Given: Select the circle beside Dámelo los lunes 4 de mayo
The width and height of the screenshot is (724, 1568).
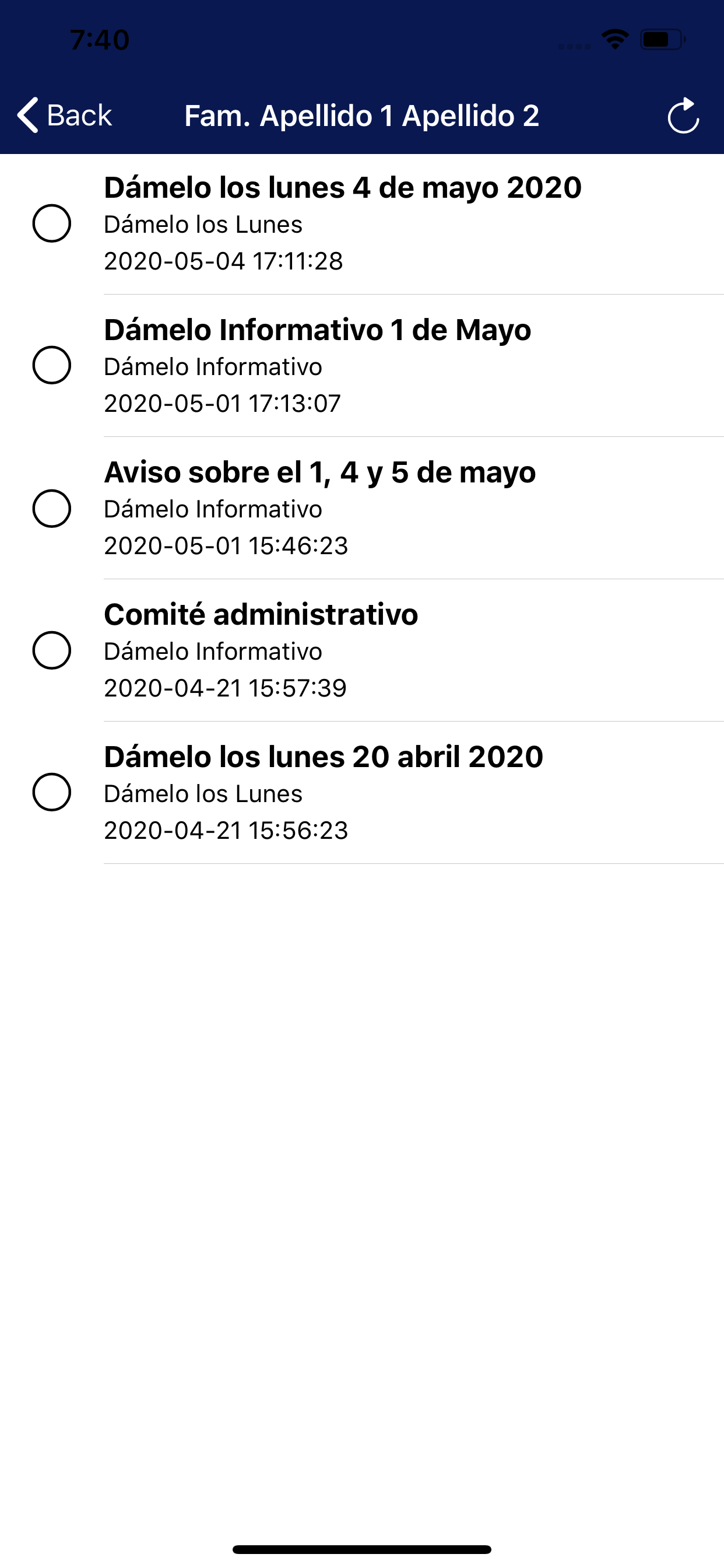Looking at the screenshot, I should tap(52, 223).
